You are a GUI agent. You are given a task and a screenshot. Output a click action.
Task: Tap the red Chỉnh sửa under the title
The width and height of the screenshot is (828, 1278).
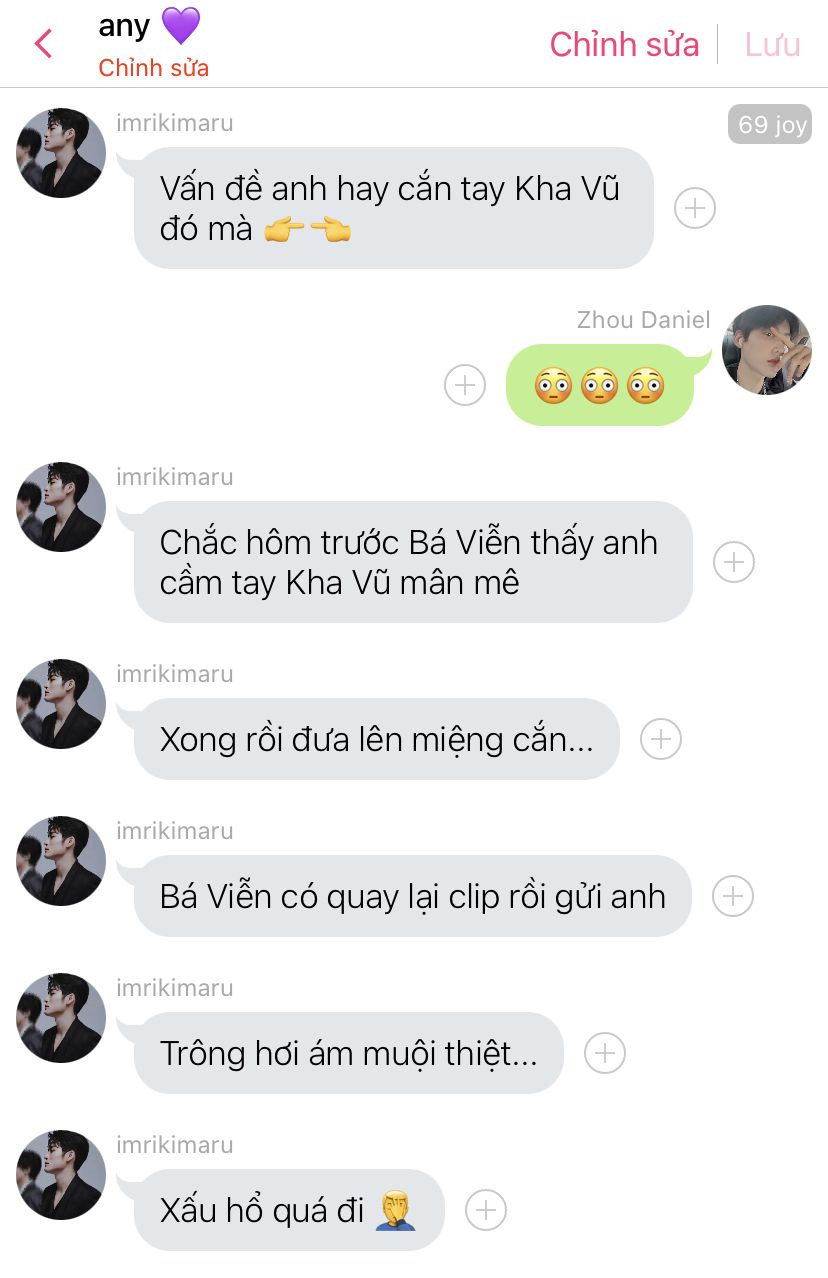click(x=153, y=69)
